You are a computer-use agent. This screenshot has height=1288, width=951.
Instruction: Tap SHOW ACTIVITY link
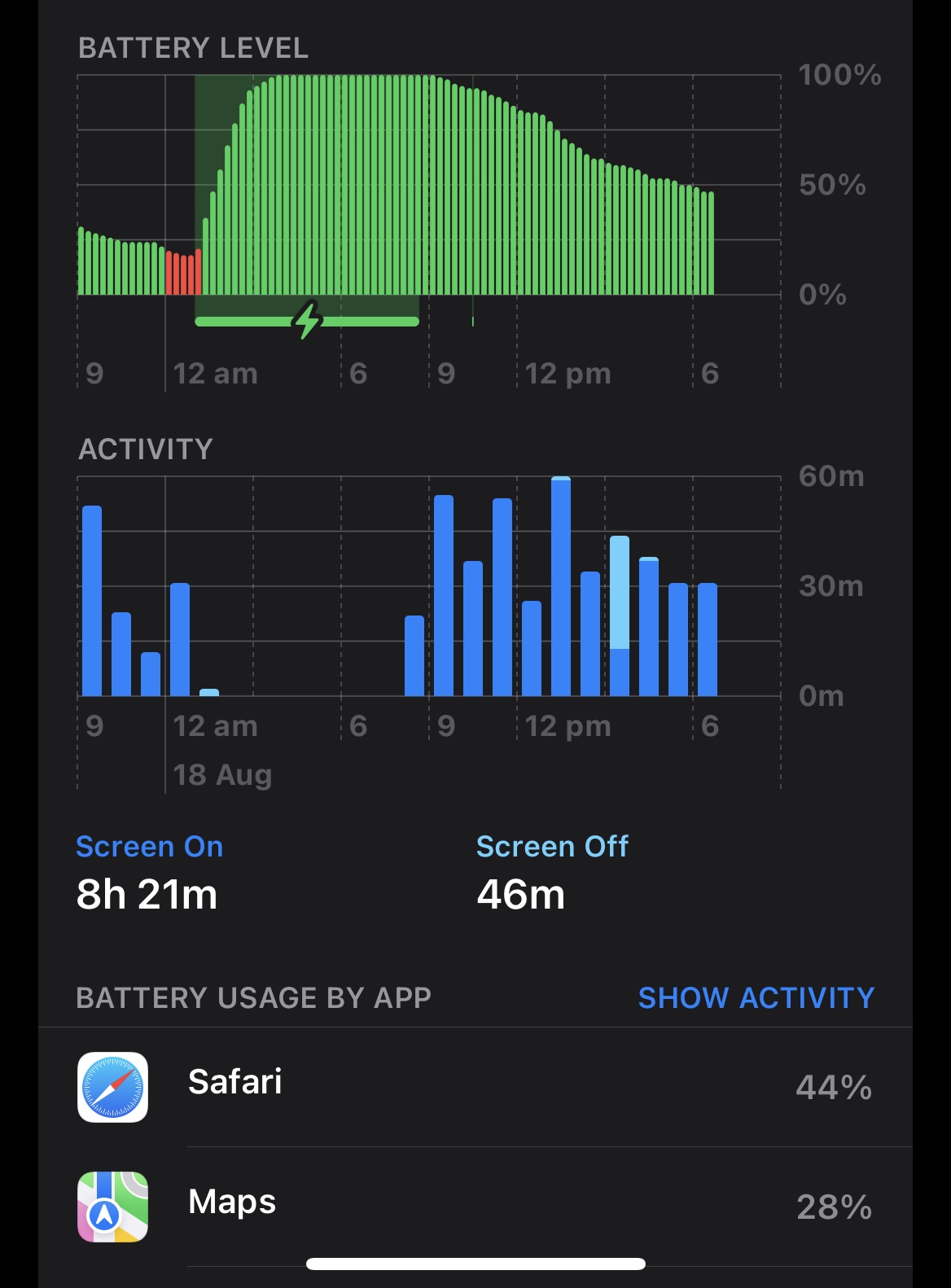pos(756,997)
